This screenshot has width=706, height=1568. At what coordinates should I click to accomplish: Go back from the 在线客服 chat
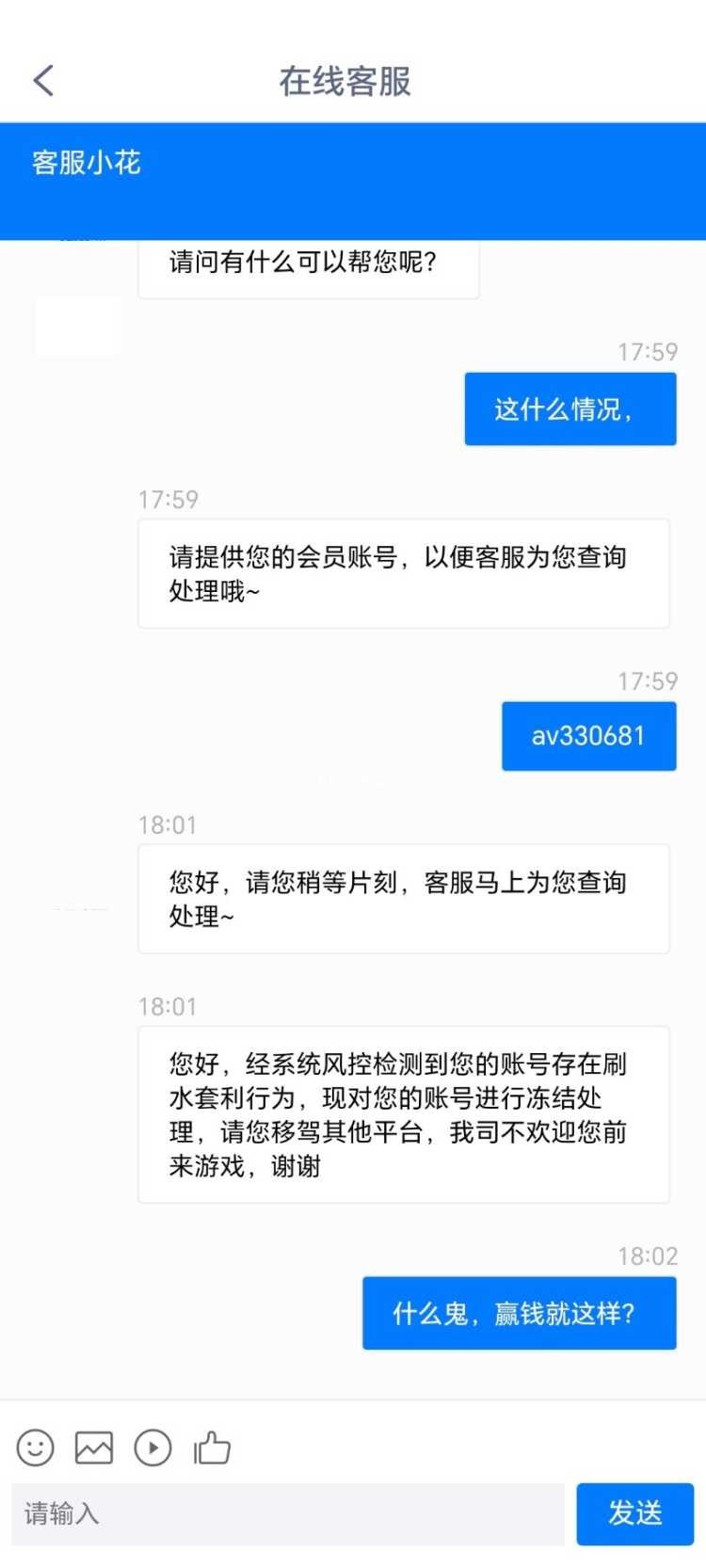[43, 81]
